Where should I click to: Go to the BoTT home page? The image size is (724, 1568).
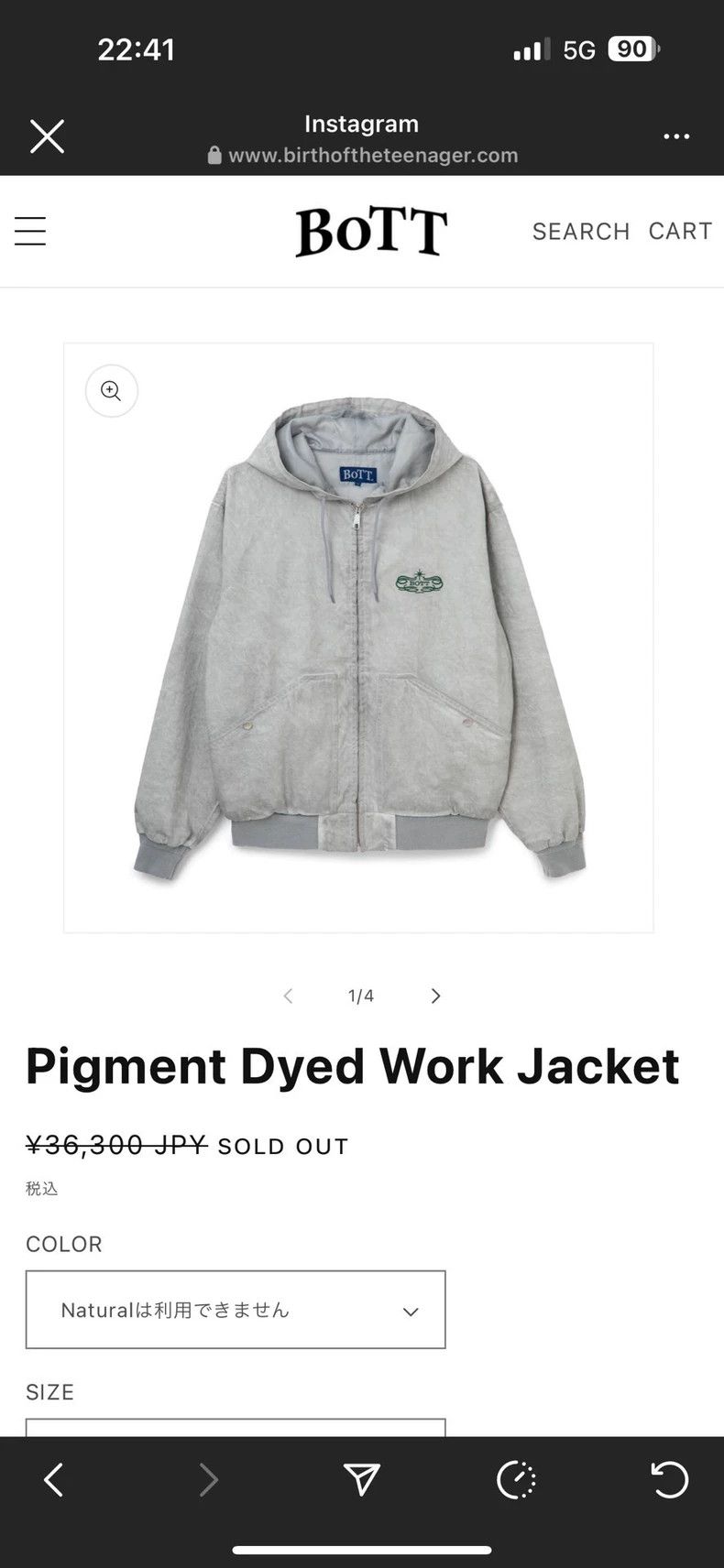point(371,231)
